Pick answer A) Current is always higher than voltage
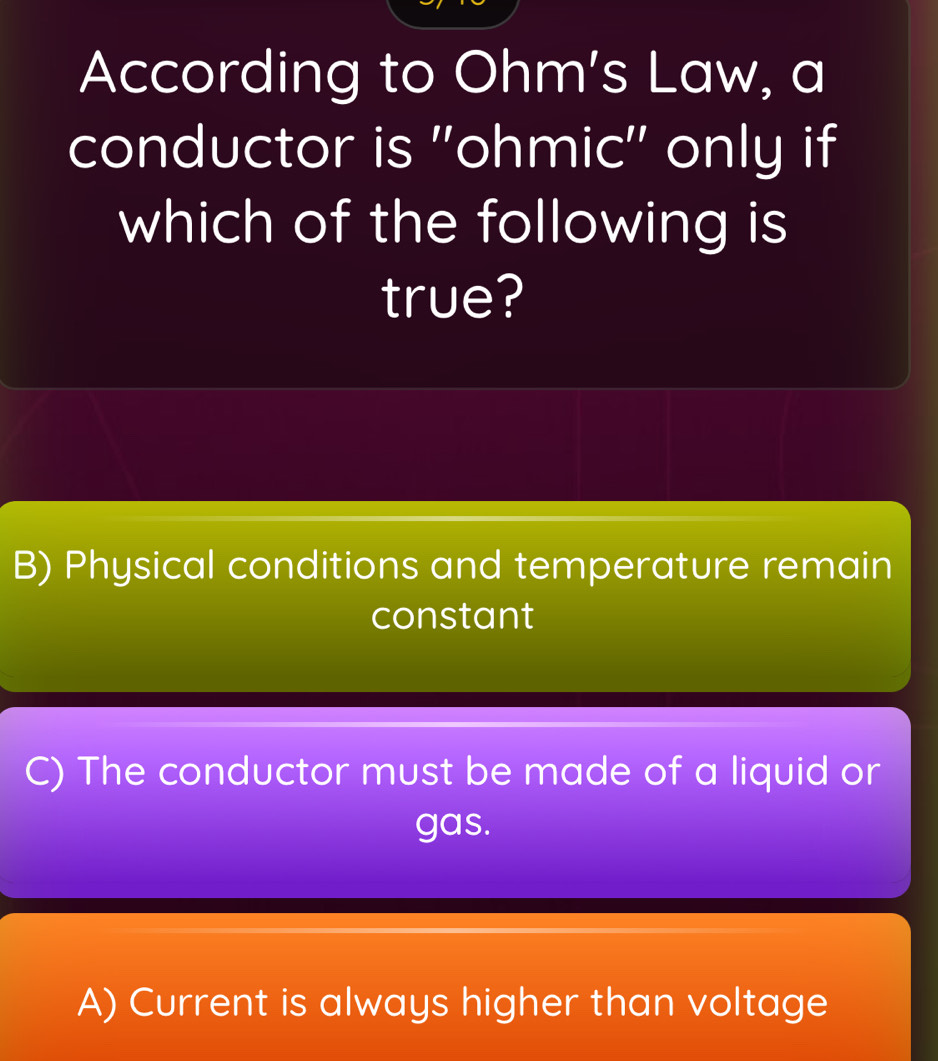This screenshot has height=1061, width=938. 453,995
